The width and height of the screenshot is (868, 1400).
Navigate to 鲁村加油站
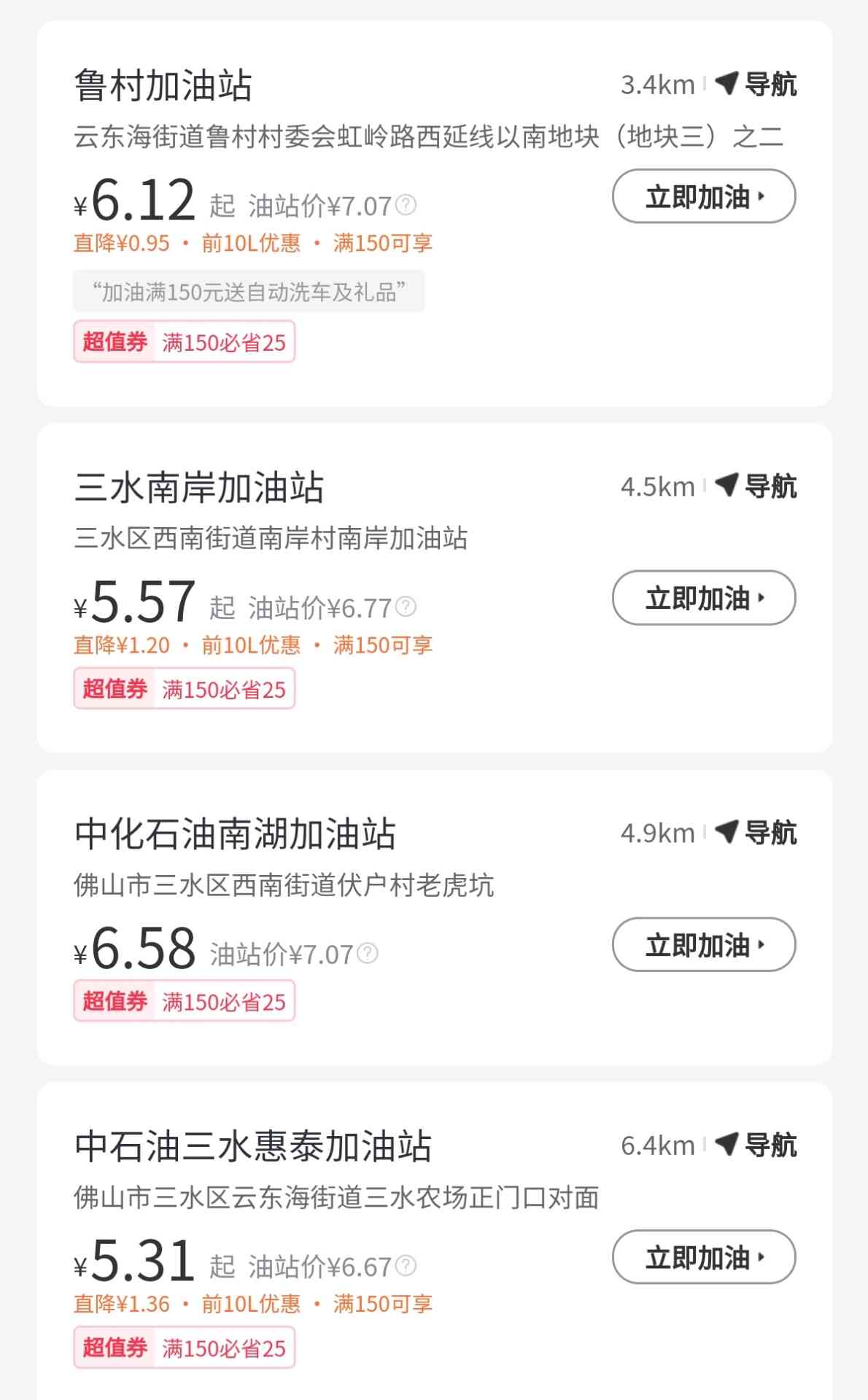click(x=756, y=85)
